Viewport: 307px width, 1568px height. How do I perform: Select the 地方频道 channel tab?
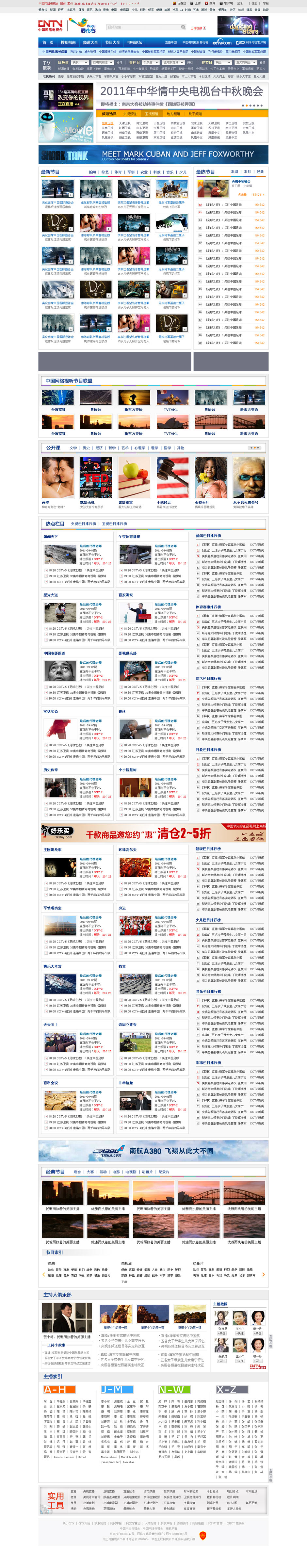(x=174, y=114)
